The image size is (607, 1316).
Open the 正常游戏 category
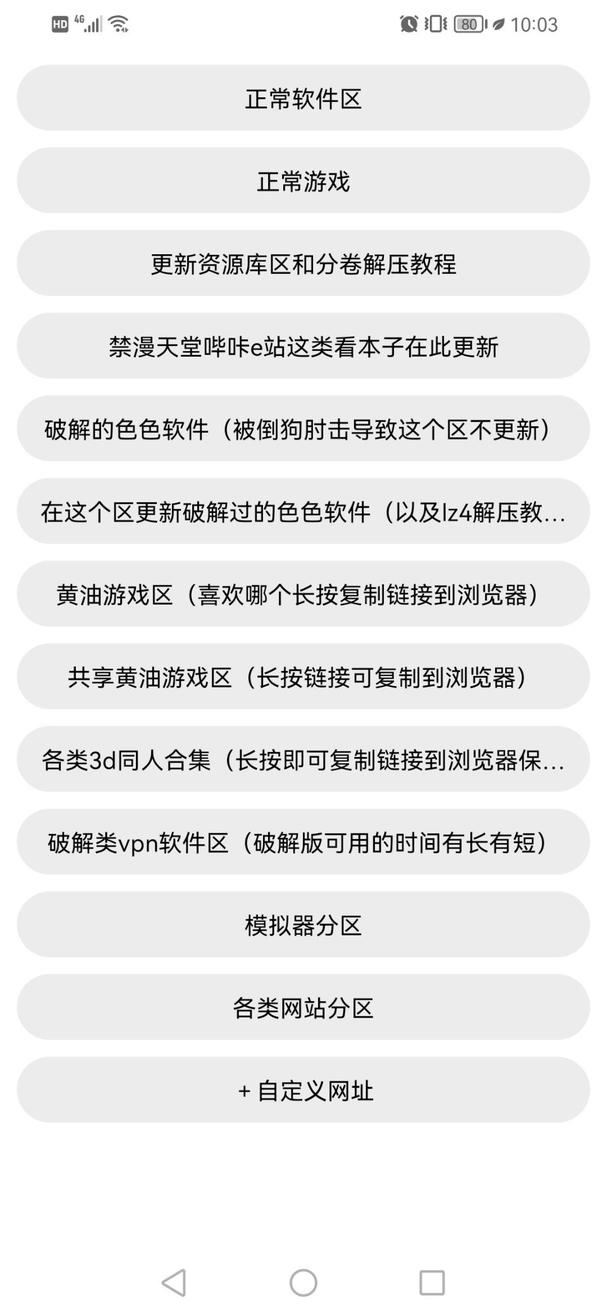pyautogui.click(x=303, y=182)
